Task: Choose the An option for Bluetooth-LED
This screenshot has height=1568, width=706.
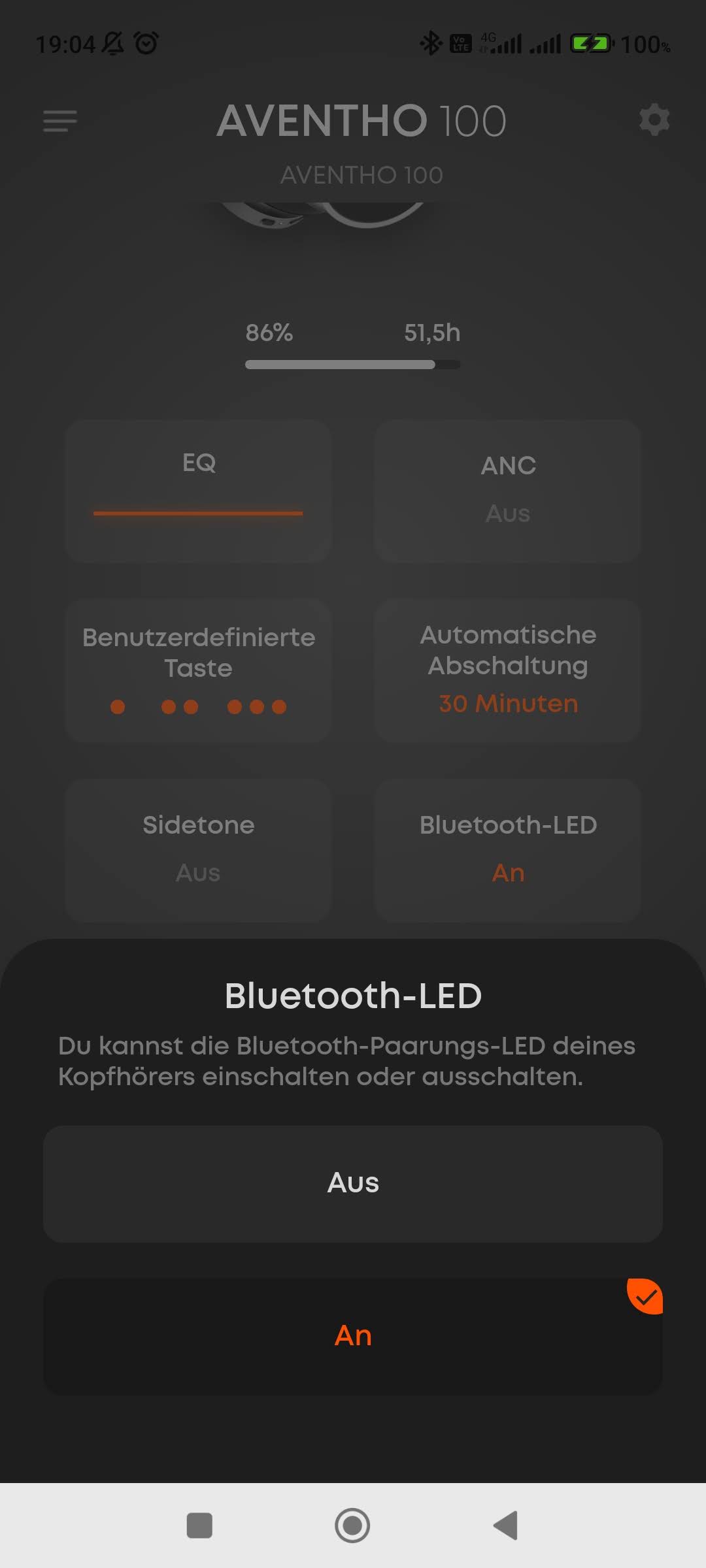Action: point(353,1336)
